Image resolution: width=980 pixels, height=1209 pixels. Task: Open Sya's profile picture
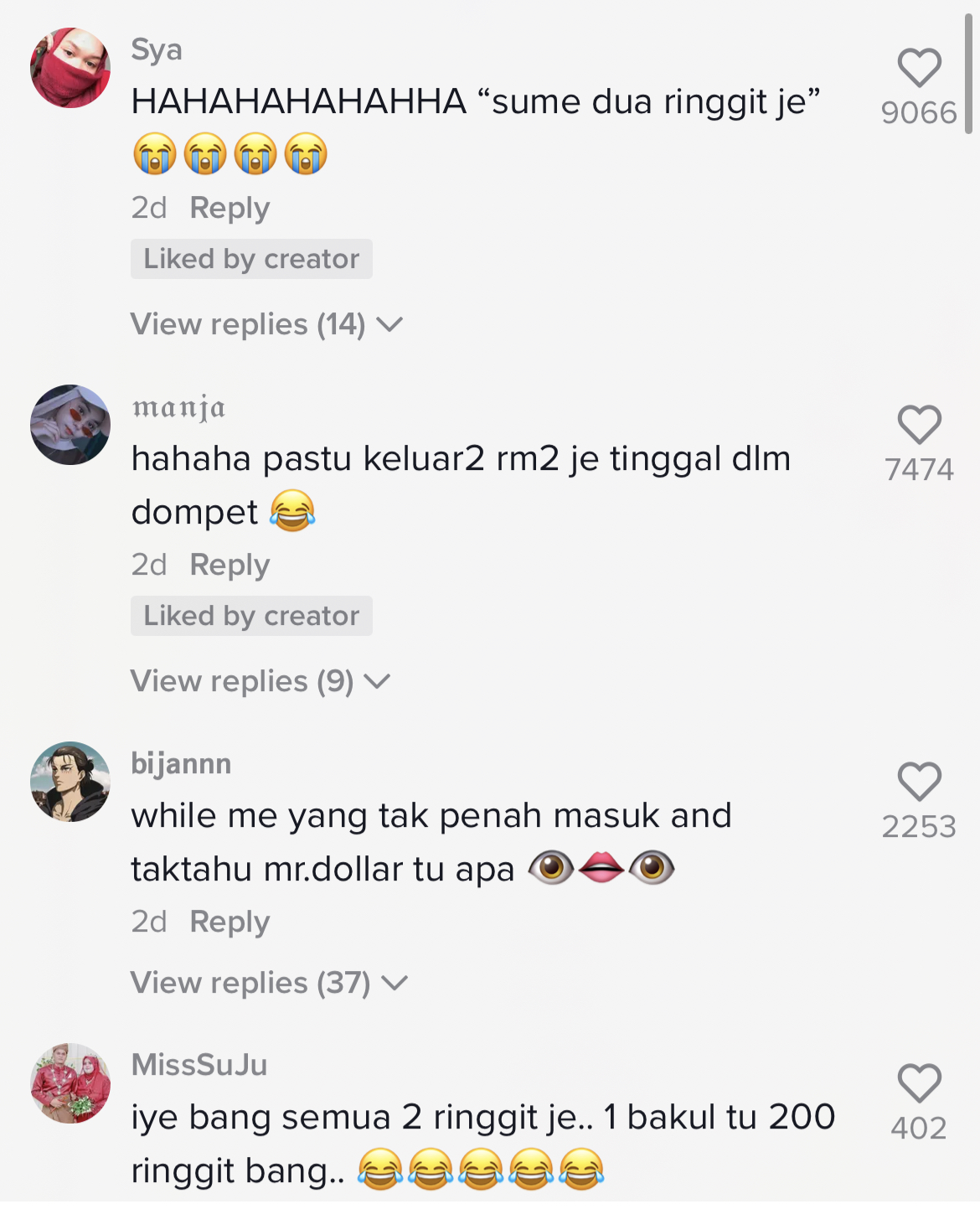tap(70, 68)
